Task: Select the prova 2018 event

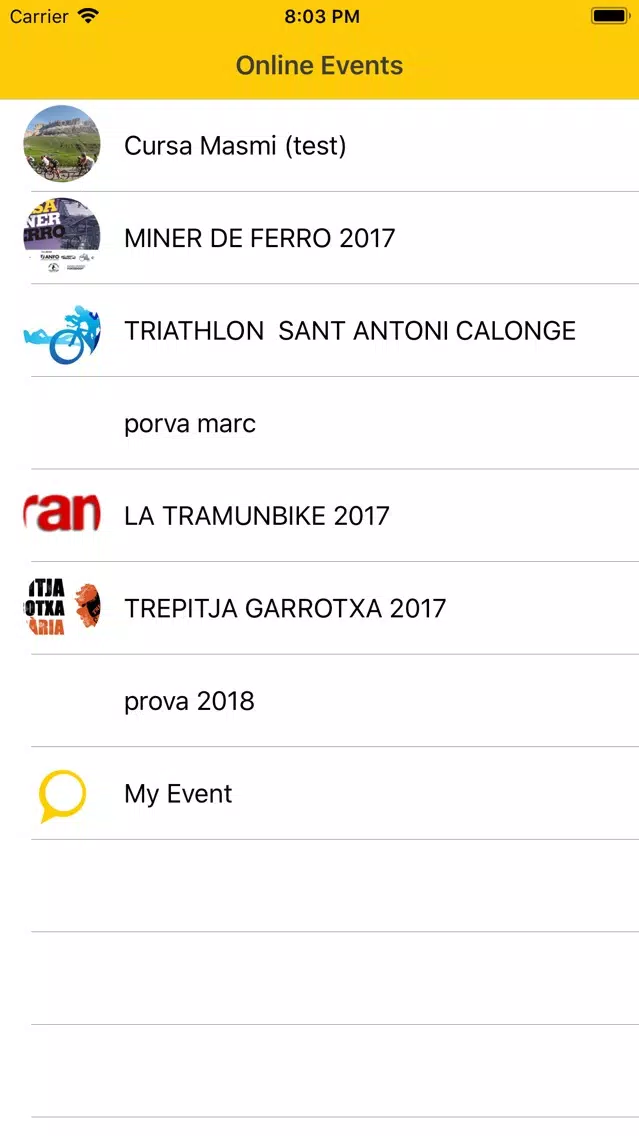Action: (x=320, y=701)
